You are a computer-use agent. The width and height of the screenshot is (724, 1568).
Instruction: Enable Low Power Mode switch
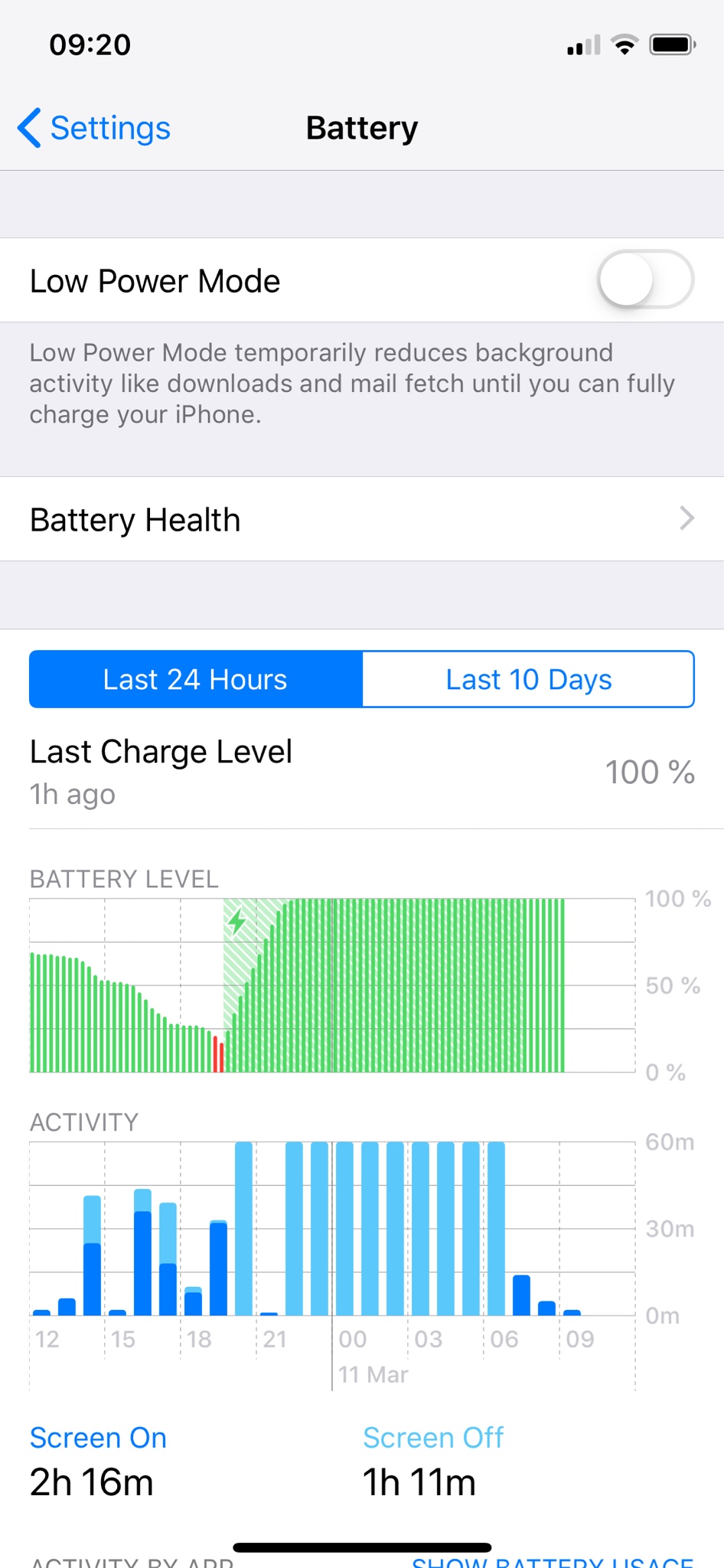pos(644,279)
